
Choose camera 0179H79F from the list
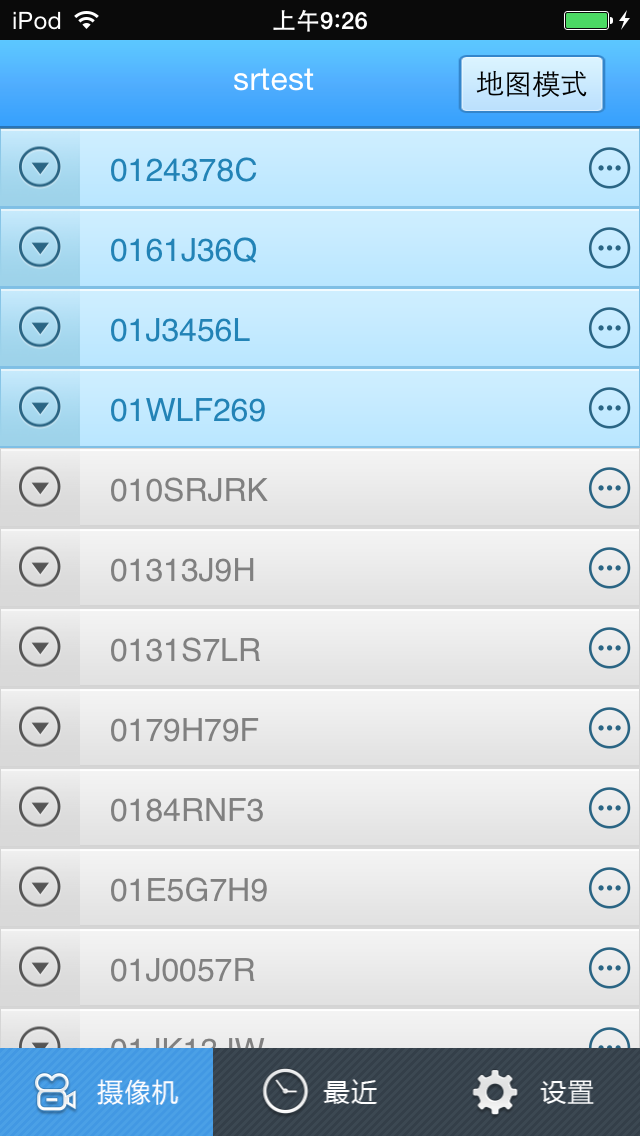[185, 730]
